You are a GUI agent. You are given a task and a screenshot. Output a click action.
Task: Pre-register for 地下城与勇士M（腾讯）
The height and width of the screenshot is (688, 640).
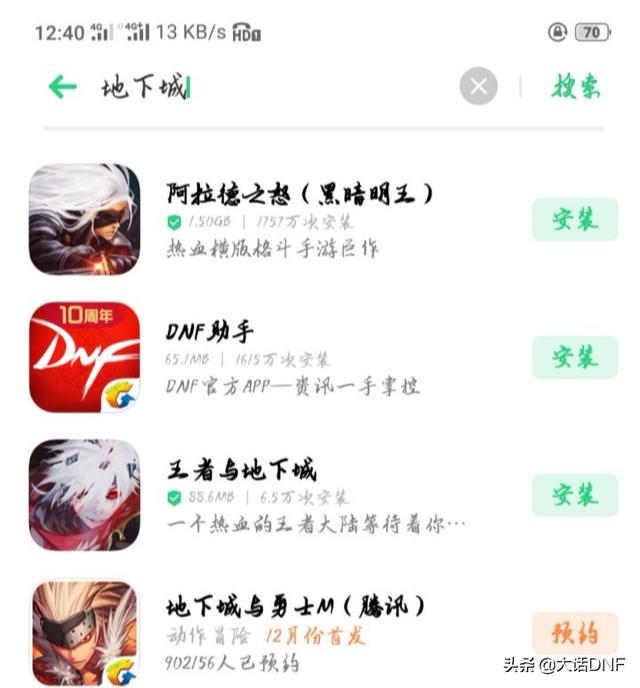(575, 633)
